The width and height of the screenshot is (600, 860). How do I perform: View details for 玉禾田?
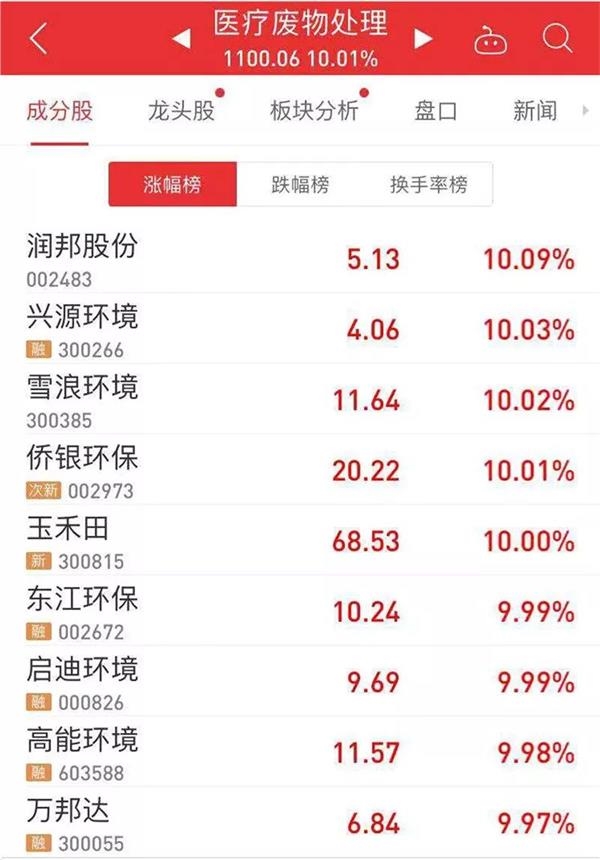tap(300, 540)
